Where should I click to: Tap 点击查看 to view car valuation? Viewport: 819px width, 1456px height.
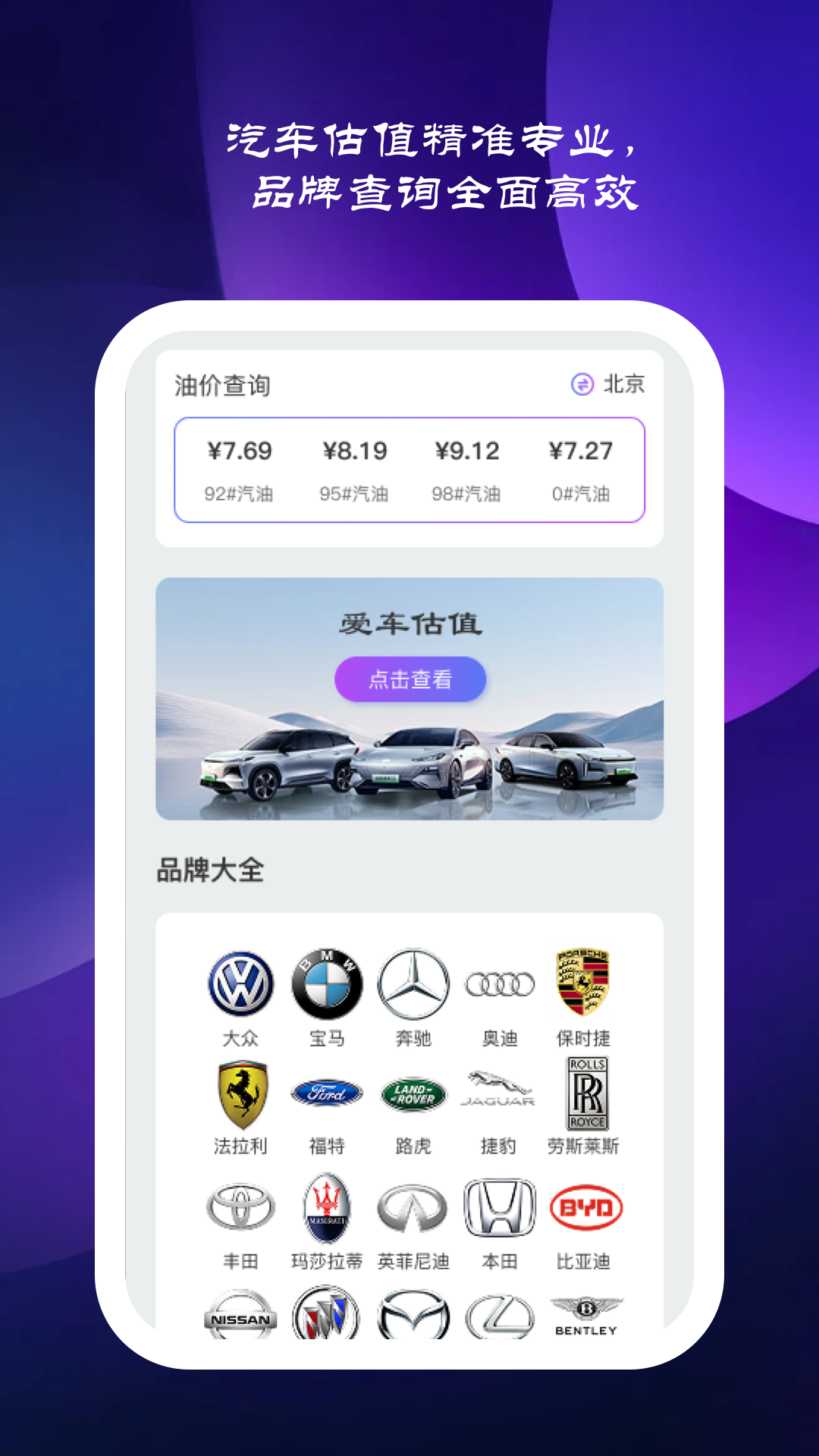pos(409,679)
